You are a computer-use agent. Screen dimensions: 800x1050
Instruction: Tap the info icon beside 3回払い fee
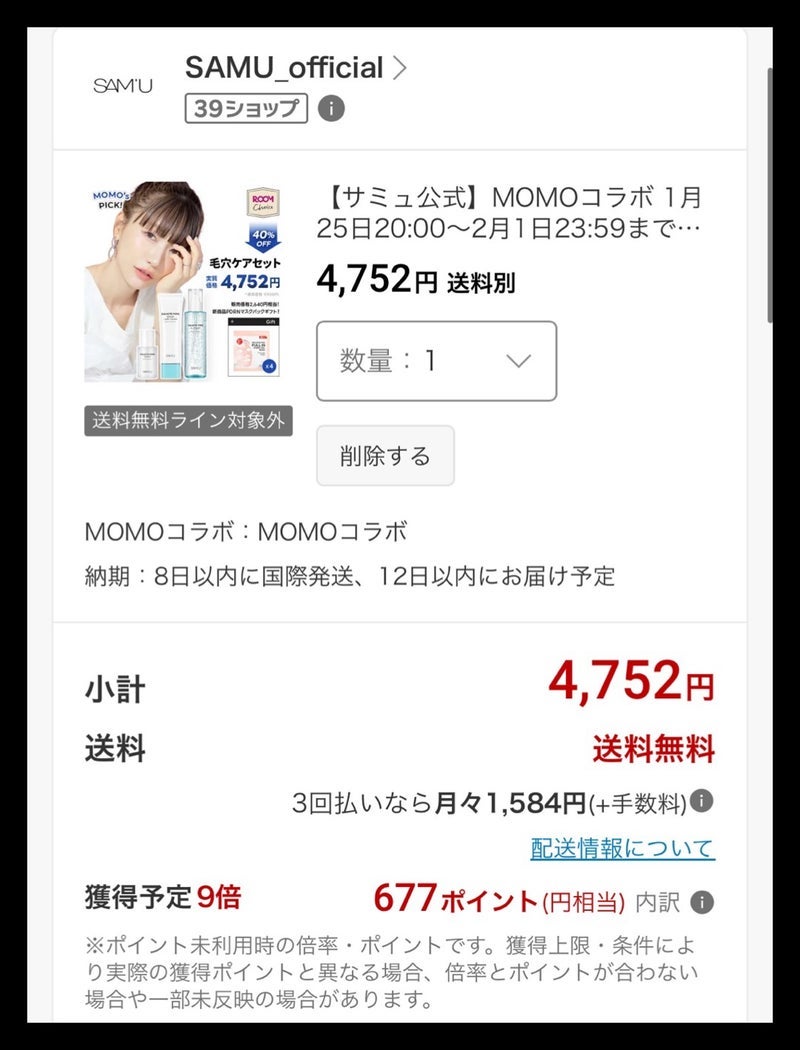(x=702, y=801)
